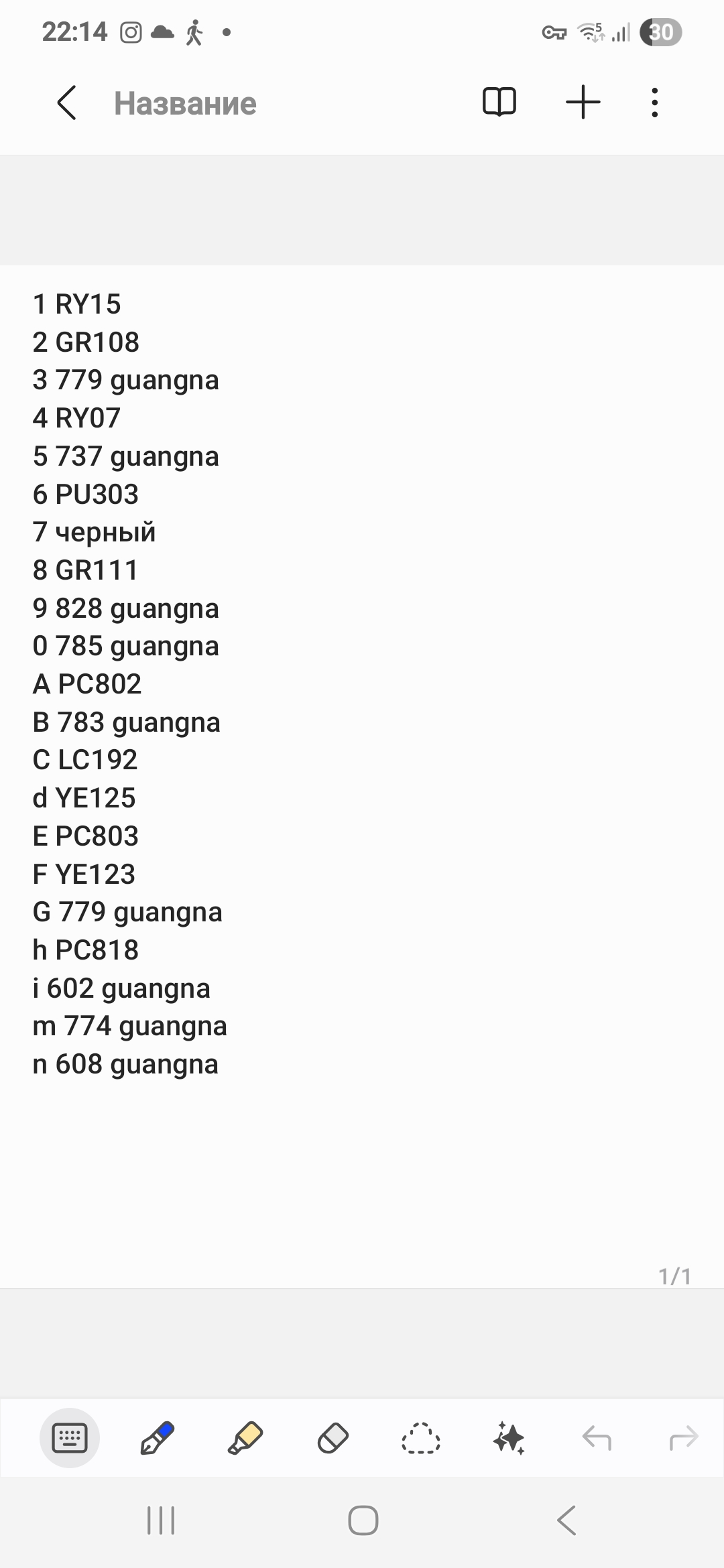Go back using the top-left arrow
This screenshot has height=1568, width=724.
point(66,103)
